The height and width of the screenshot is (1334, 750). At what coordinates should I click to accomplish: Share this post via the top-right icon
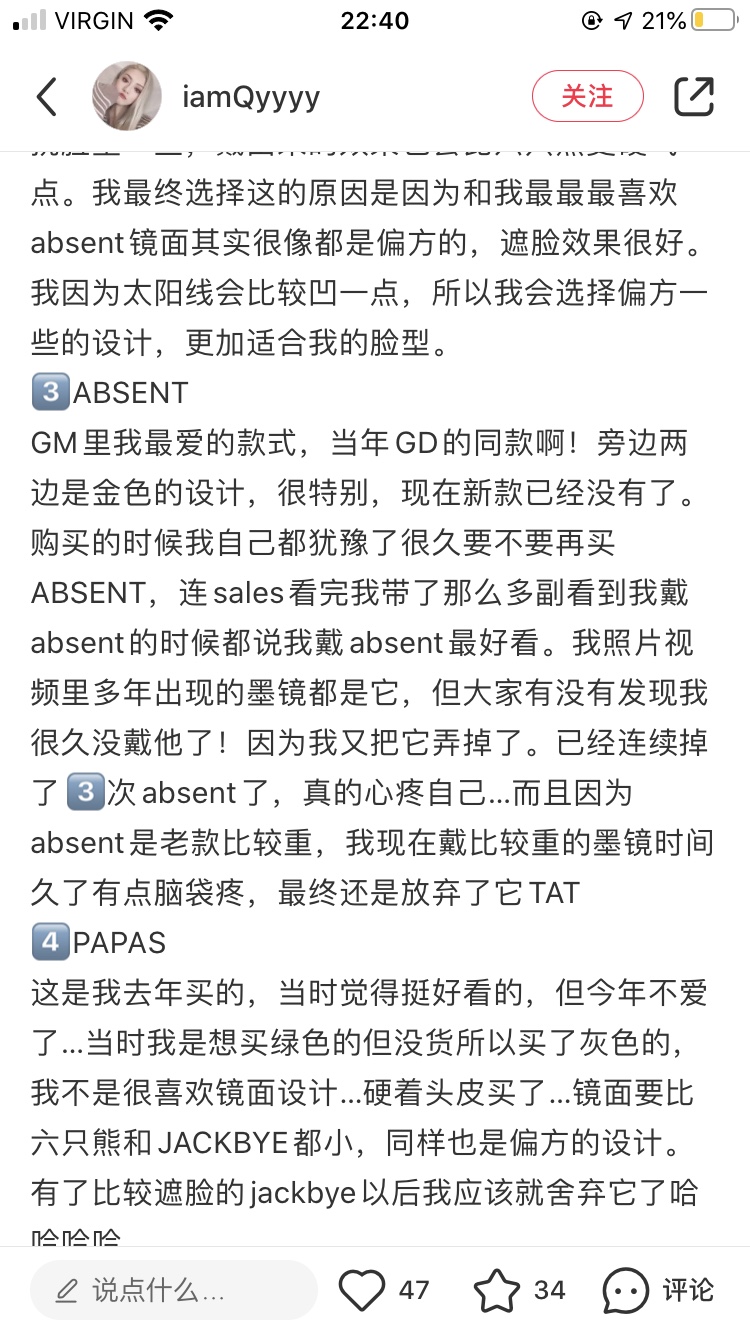click(693, 96)
